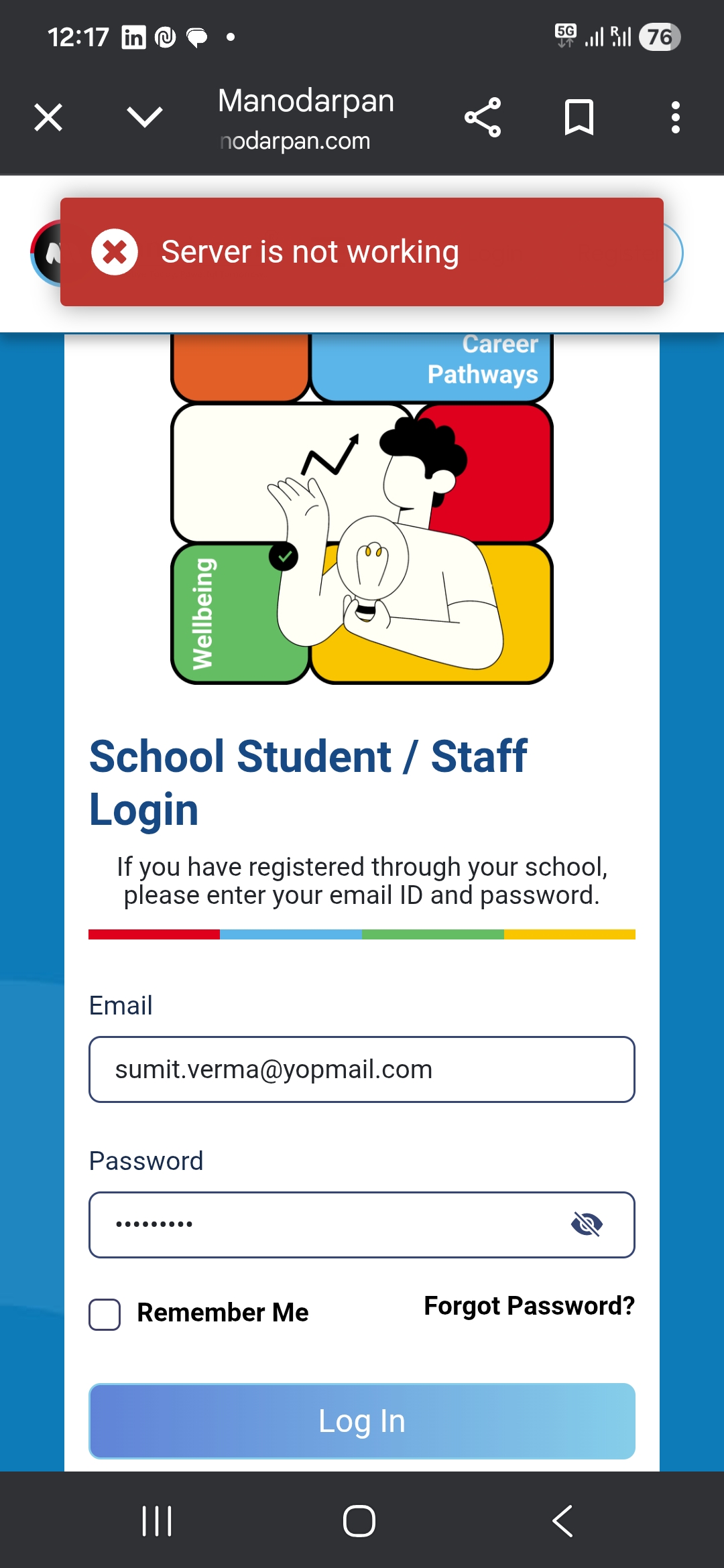
Task: Open the Forgot Password link
Action: pos(530,1306)
